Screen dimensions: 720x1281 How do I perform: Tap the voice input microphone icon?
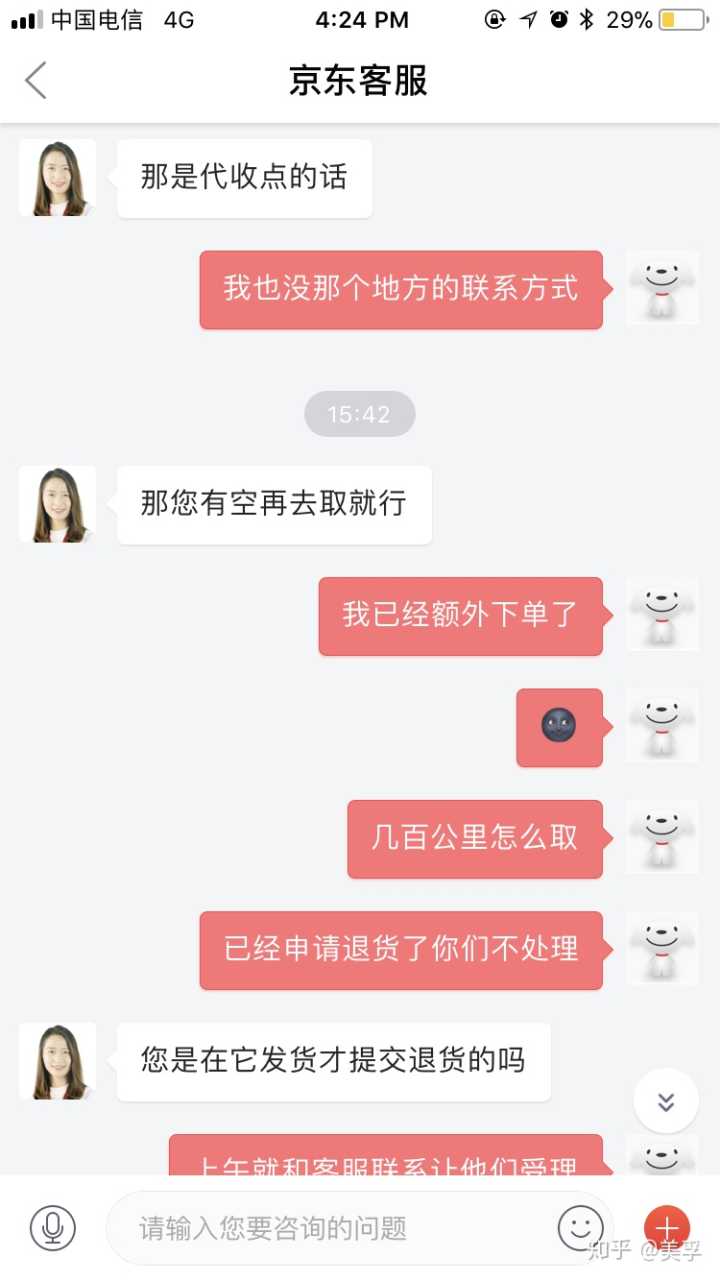click(x=53, y=1227)
